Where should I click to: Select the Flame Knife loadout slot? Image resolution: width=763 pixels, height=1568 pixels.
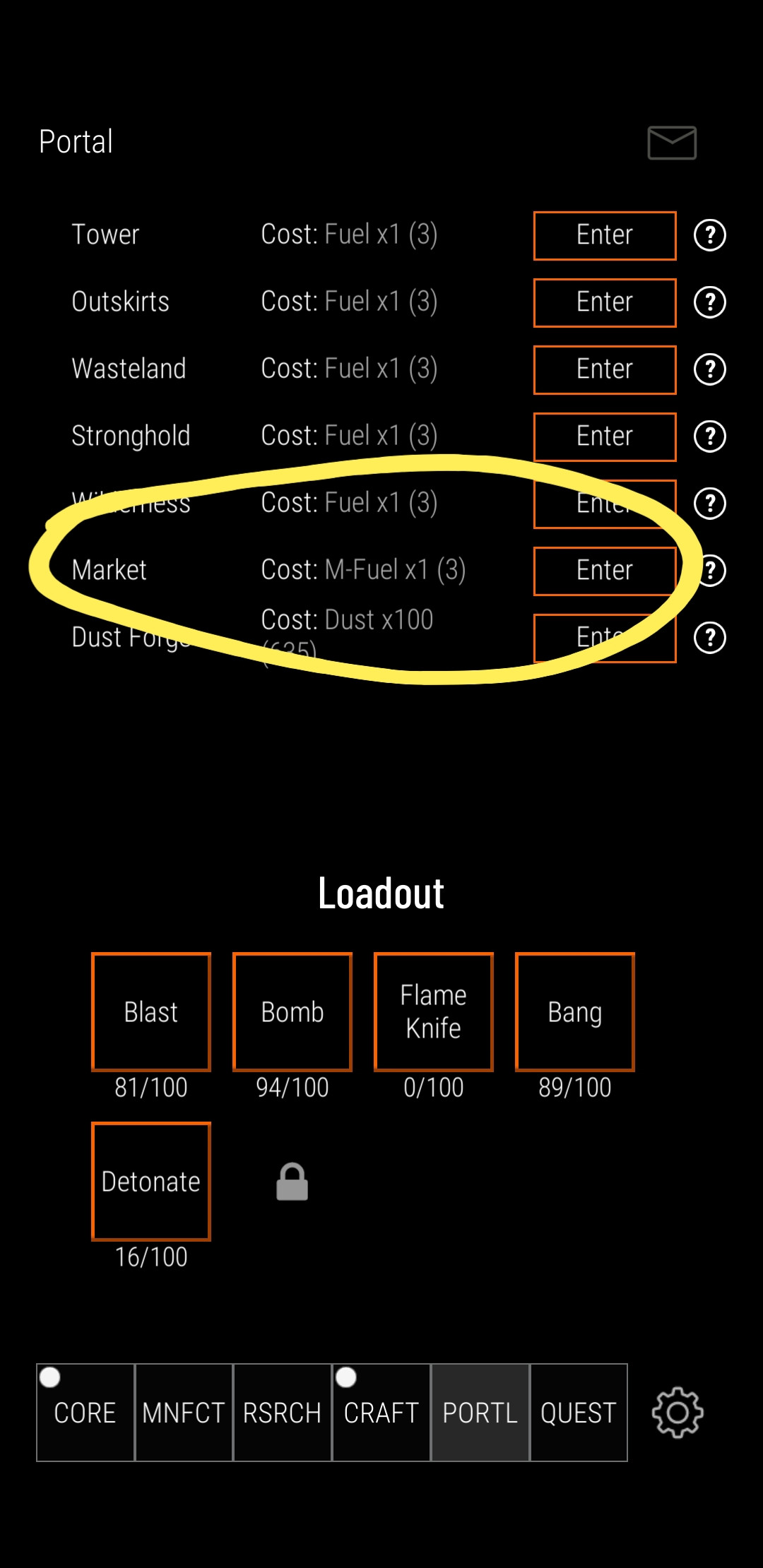pyautogui.click(x=434, y=1011)
